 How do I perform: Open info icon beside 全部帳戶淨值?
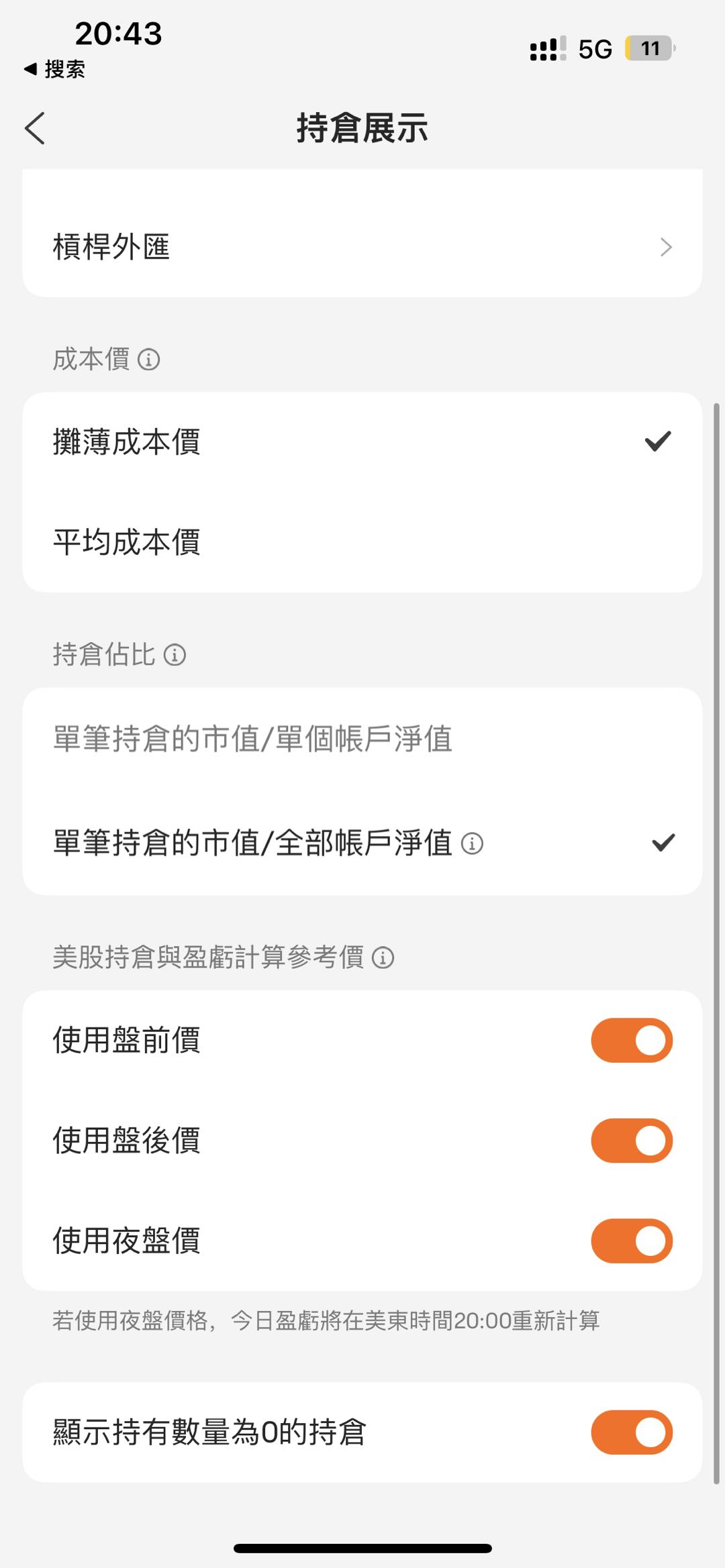(472, 843)
